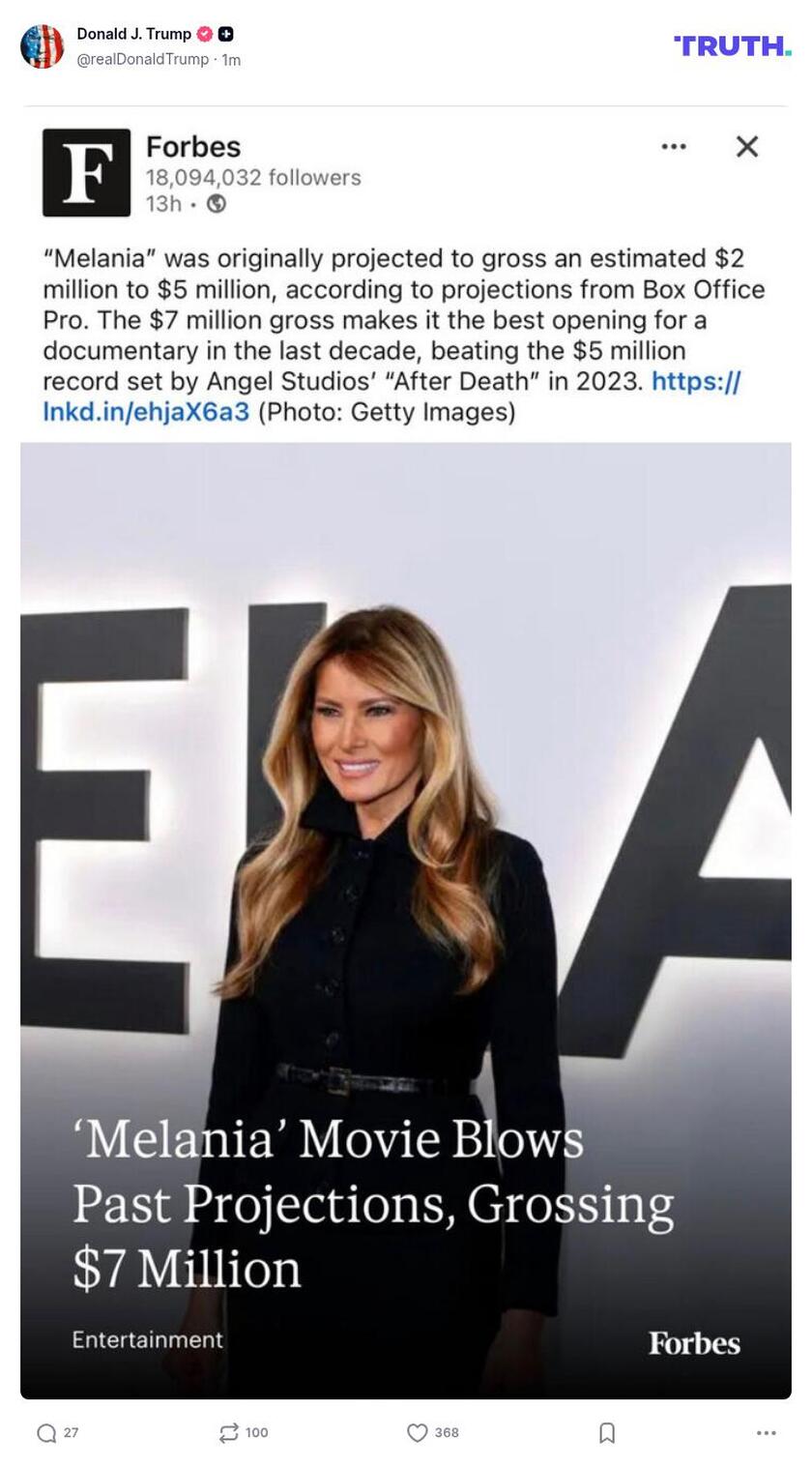
Task: Click the TRUTH logo in the corner
Action: (732, 44)
